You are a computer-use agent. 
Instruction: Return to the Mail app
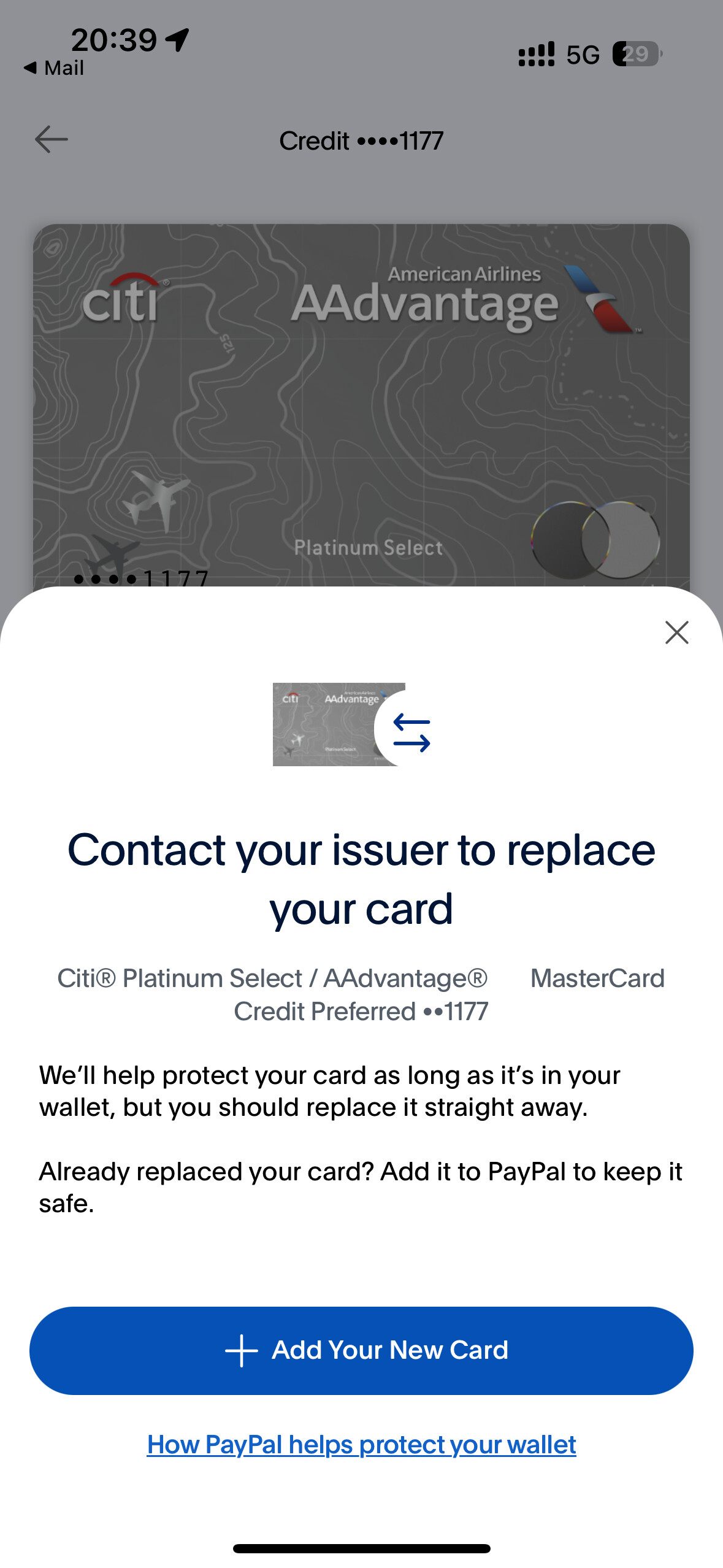pyautogui.click(x=54, y=68)
